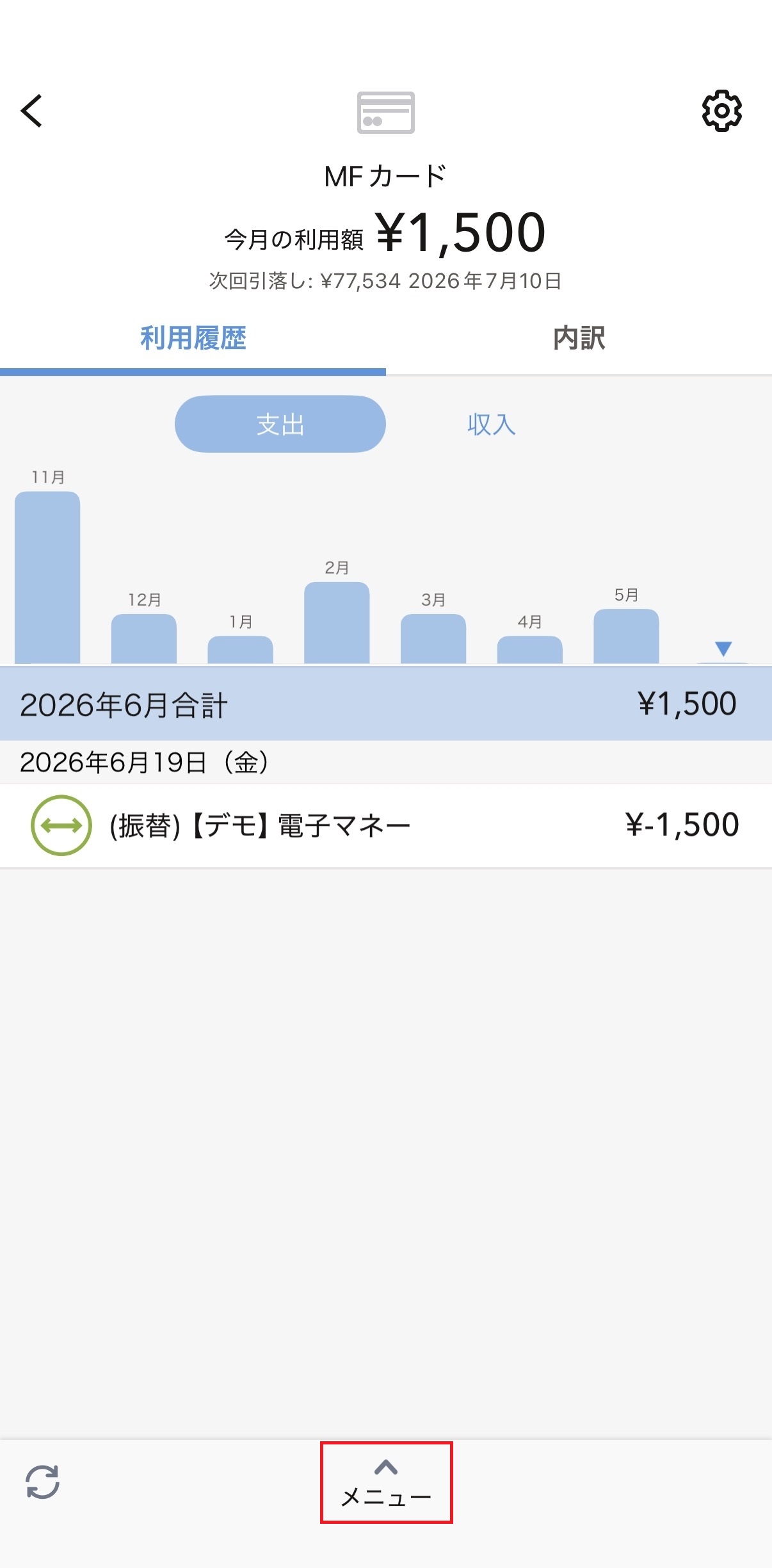Switch chart to 収入
Viewport: 772px width, 1568px height.
492,424
